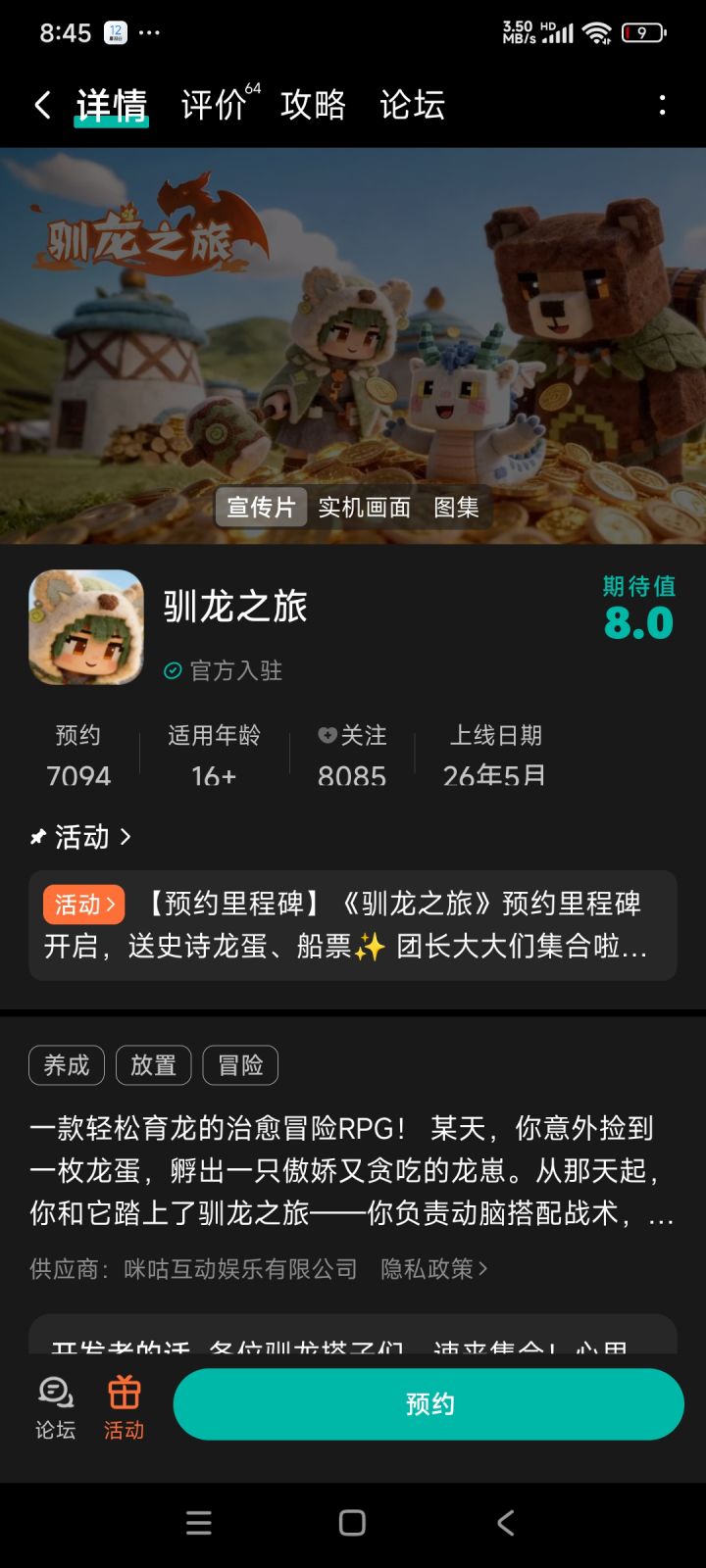Tap the 预约 reservation button

pos(429,1403)
